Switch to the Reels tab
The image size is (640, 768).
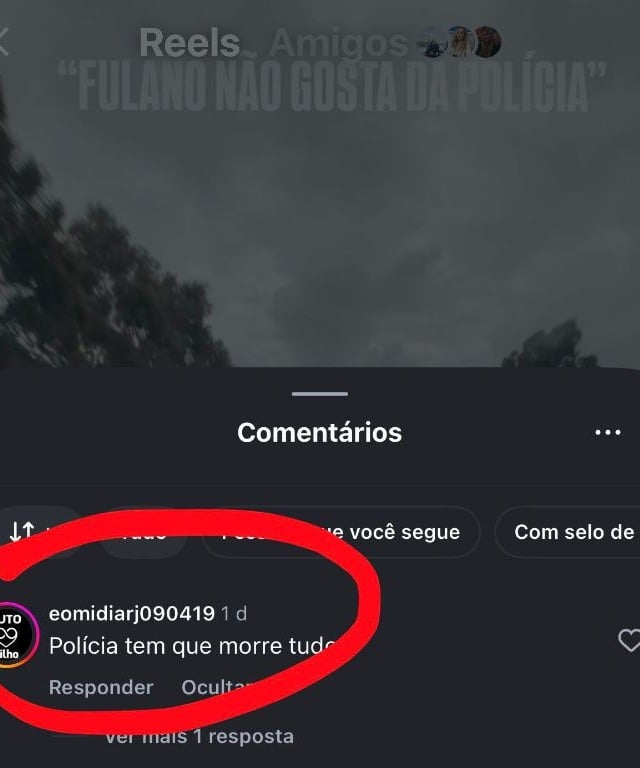(189, 43)
